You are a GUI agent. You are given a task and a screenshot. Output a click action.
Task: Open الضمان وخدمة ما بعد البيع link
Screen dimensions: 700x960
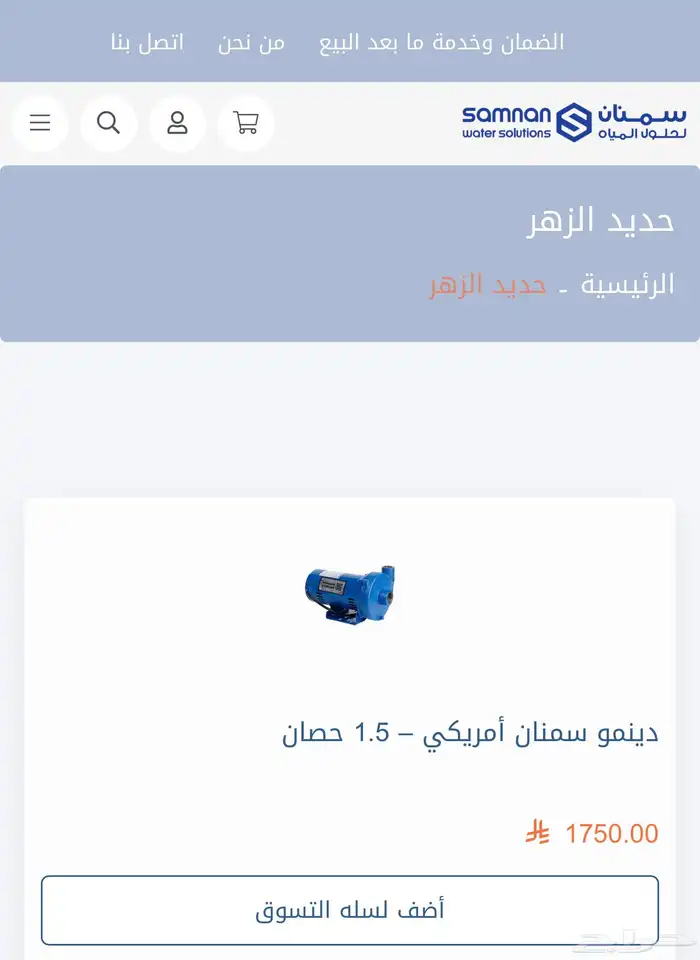442,42
